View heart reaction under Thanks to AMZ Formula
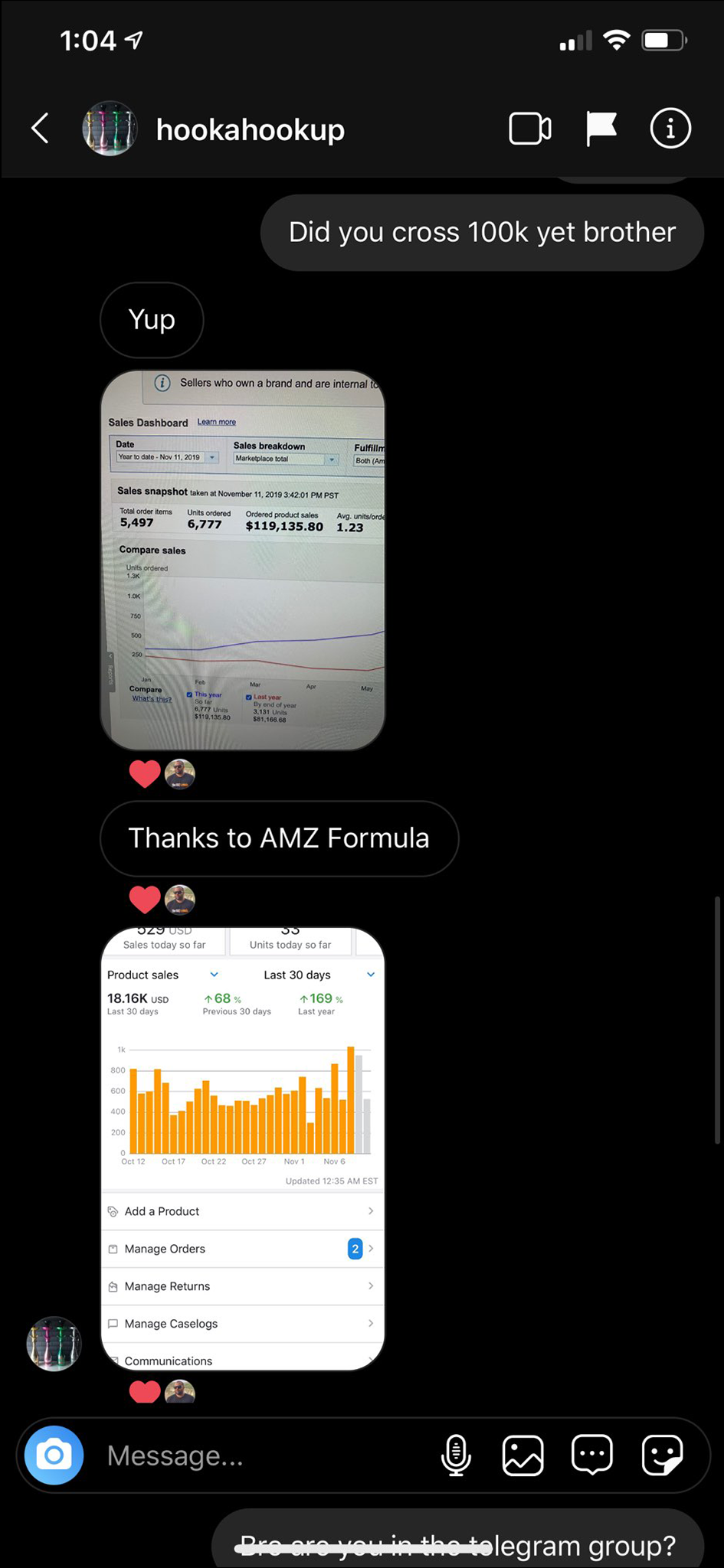 [x=145, y=900]
